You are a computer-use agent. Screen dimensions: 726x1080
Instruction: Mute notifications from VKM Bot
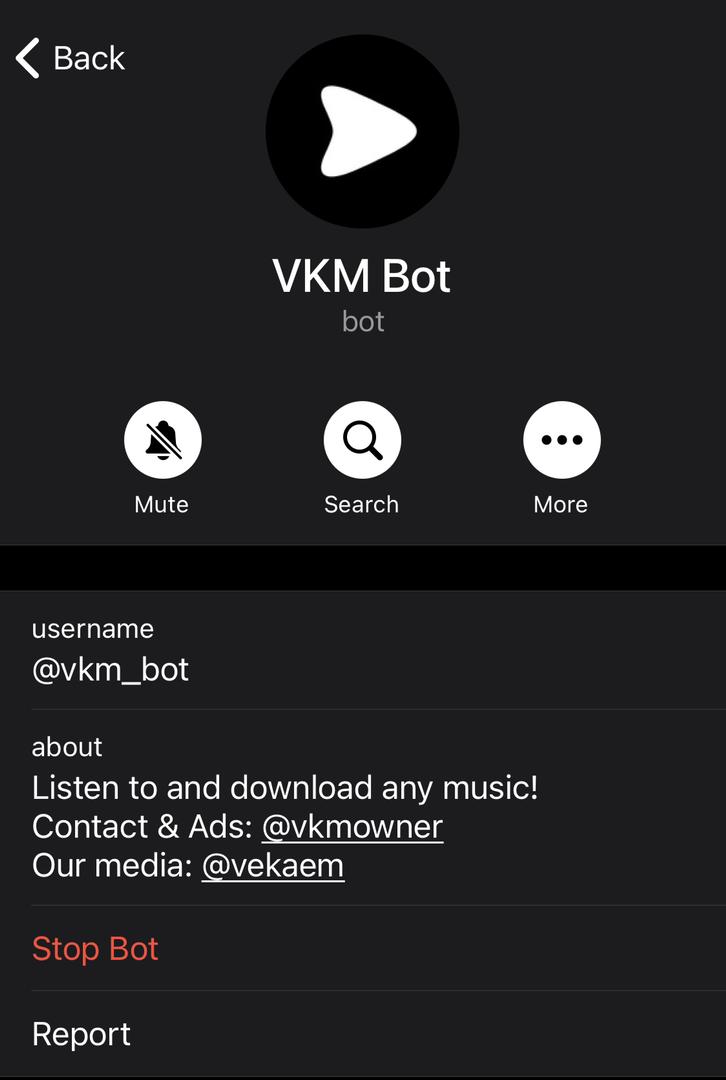click(x=162, y=441)
